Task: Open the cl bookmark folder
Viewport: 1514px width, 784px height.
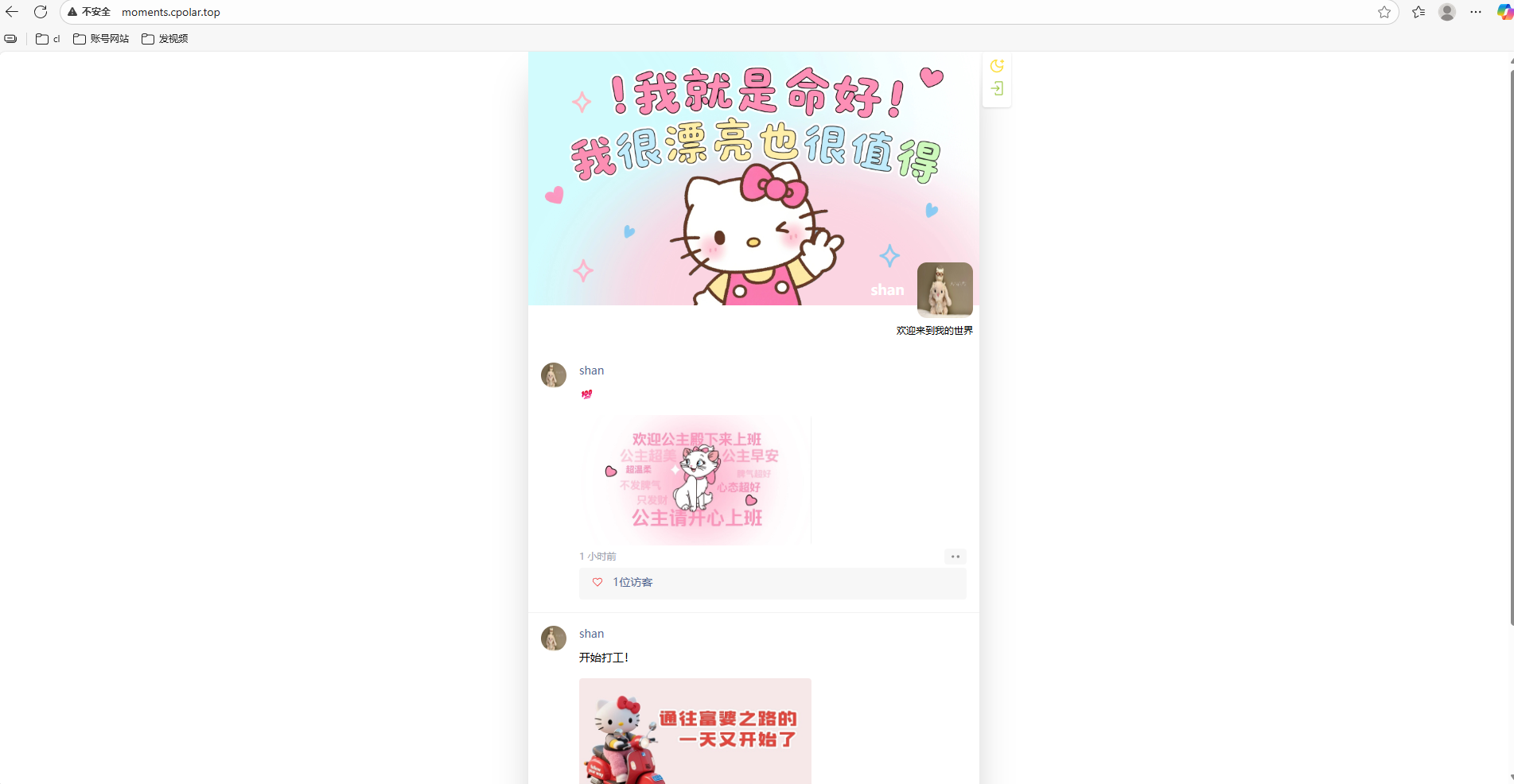Action: pos(48,39)
